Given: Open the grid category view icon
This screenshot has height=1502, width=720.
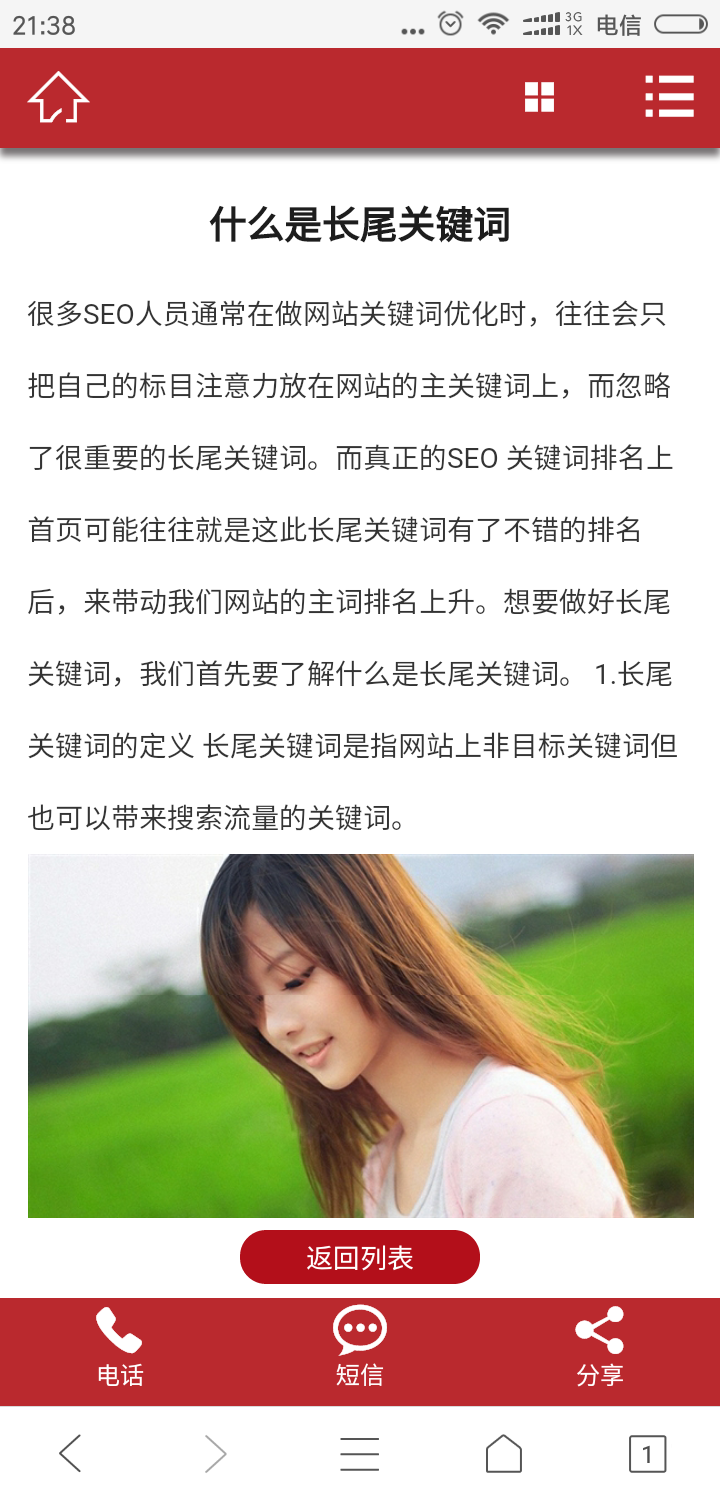Looking at the screenshot, I should 539,98.
